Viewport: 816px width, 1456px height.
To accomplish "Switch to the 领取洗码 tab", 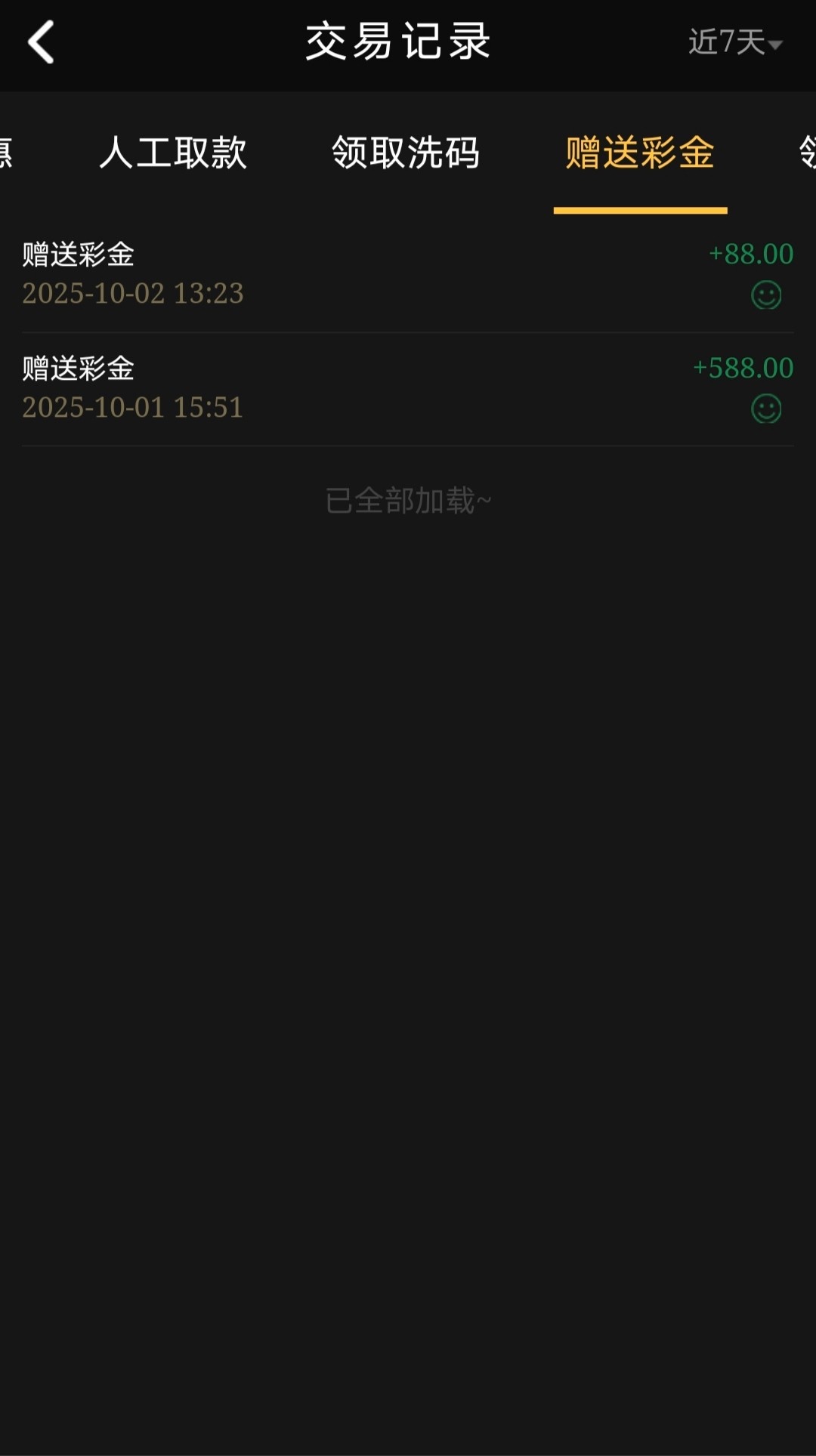I will click(406, 153).
